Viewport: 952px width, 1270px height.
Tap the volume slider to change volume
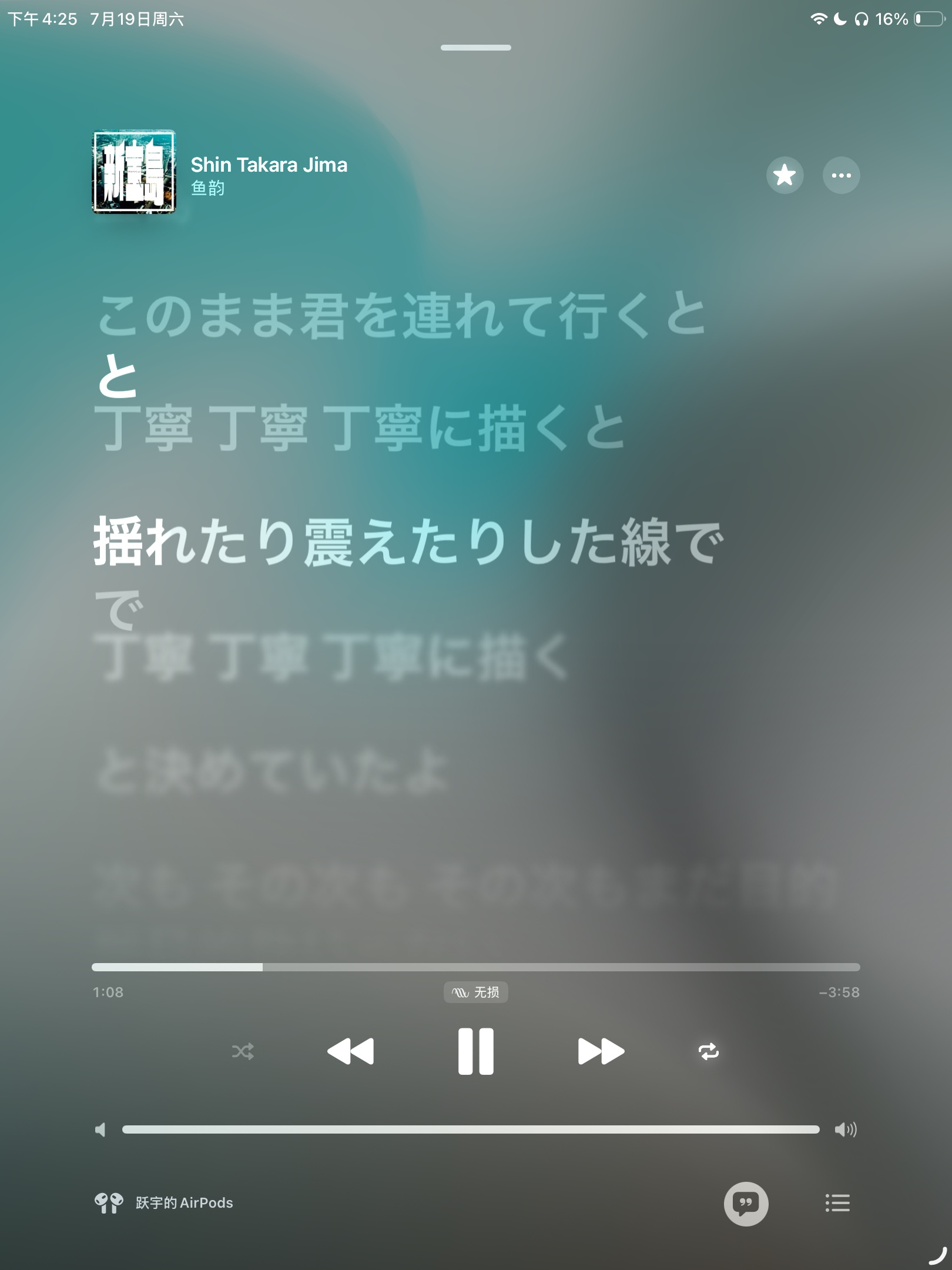470,1129
